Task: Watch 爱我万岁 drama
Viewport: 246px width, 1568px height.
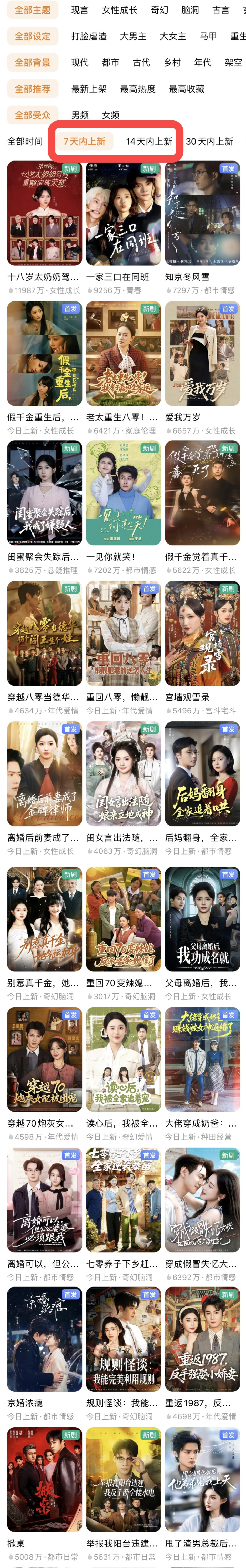Action: click(202, 353)
